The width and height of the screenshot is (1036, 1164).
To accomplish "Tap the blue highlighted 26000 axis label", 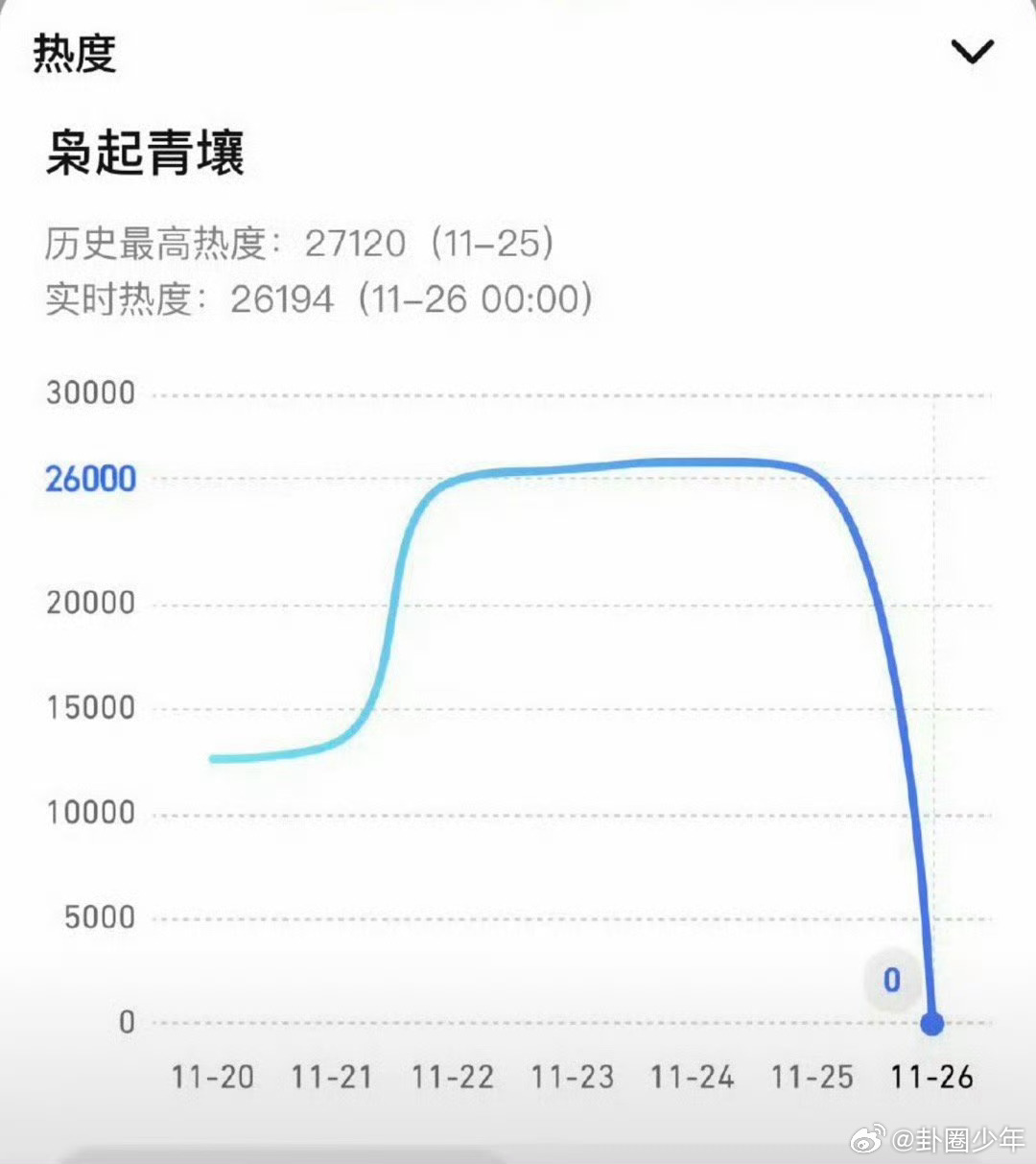I will 92,477.
